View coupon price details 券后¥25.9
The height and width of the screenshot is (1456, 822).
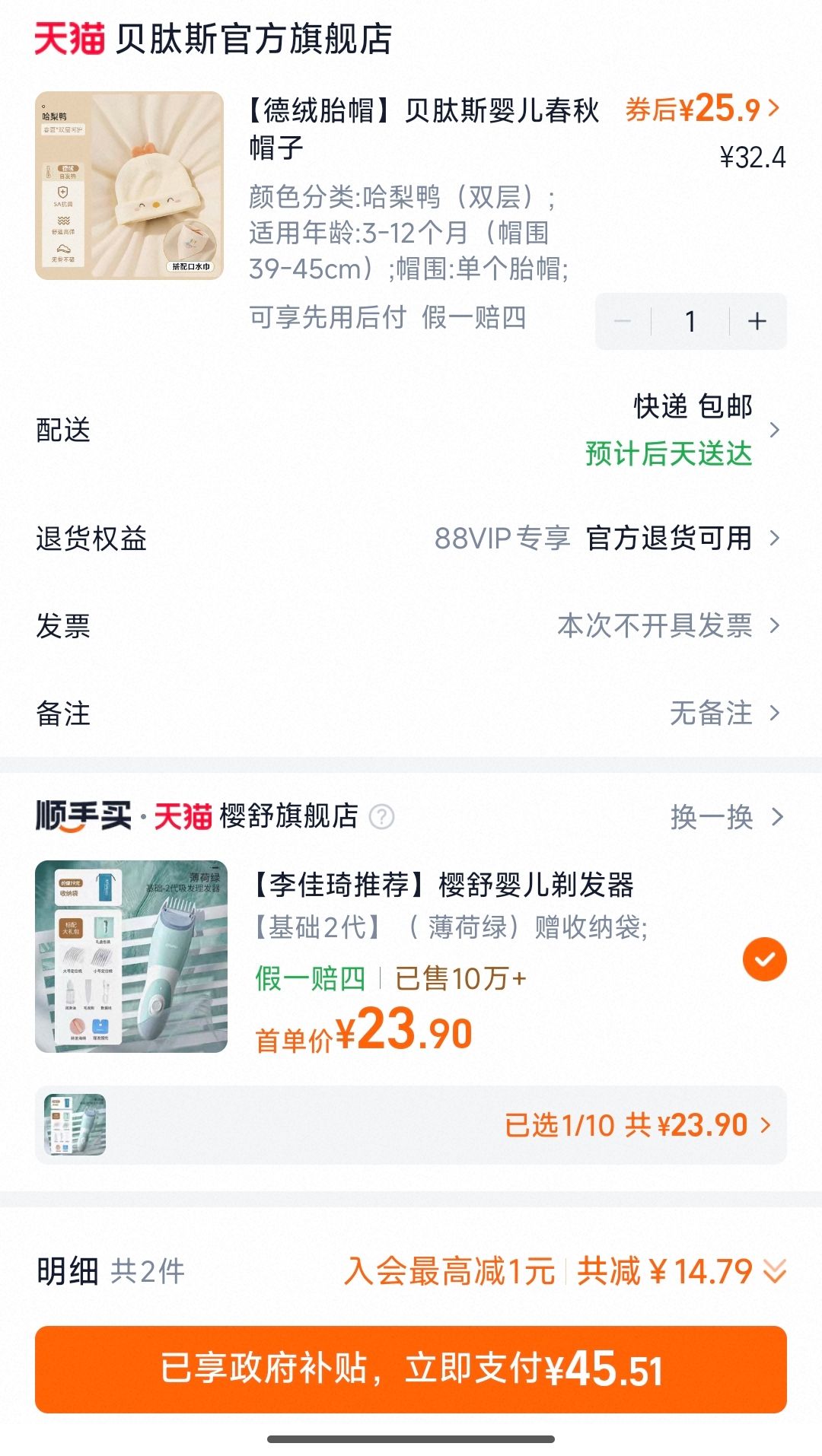click(702, 109)
